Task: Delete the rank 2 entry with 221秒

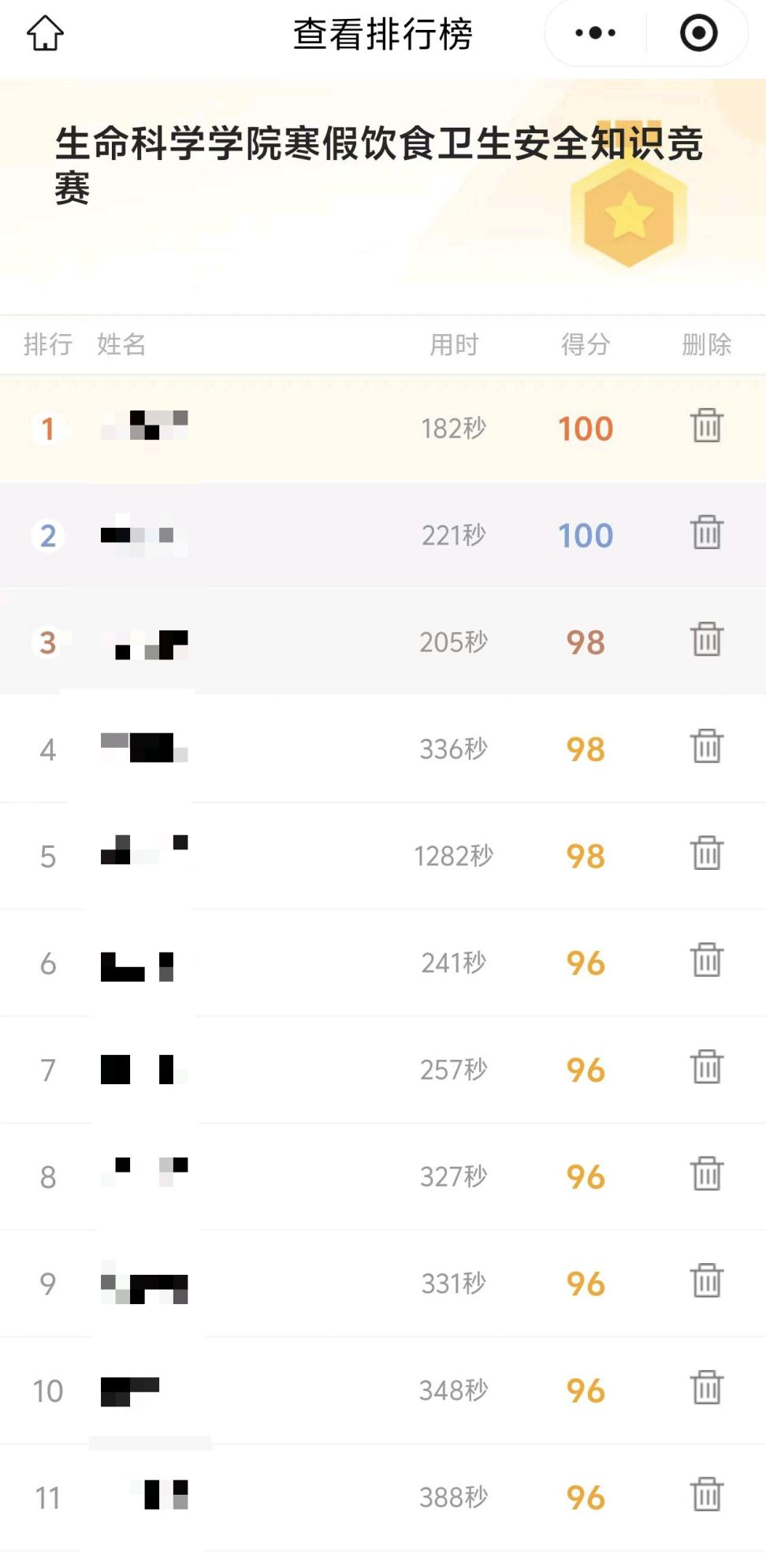Action: coord(706,533)
